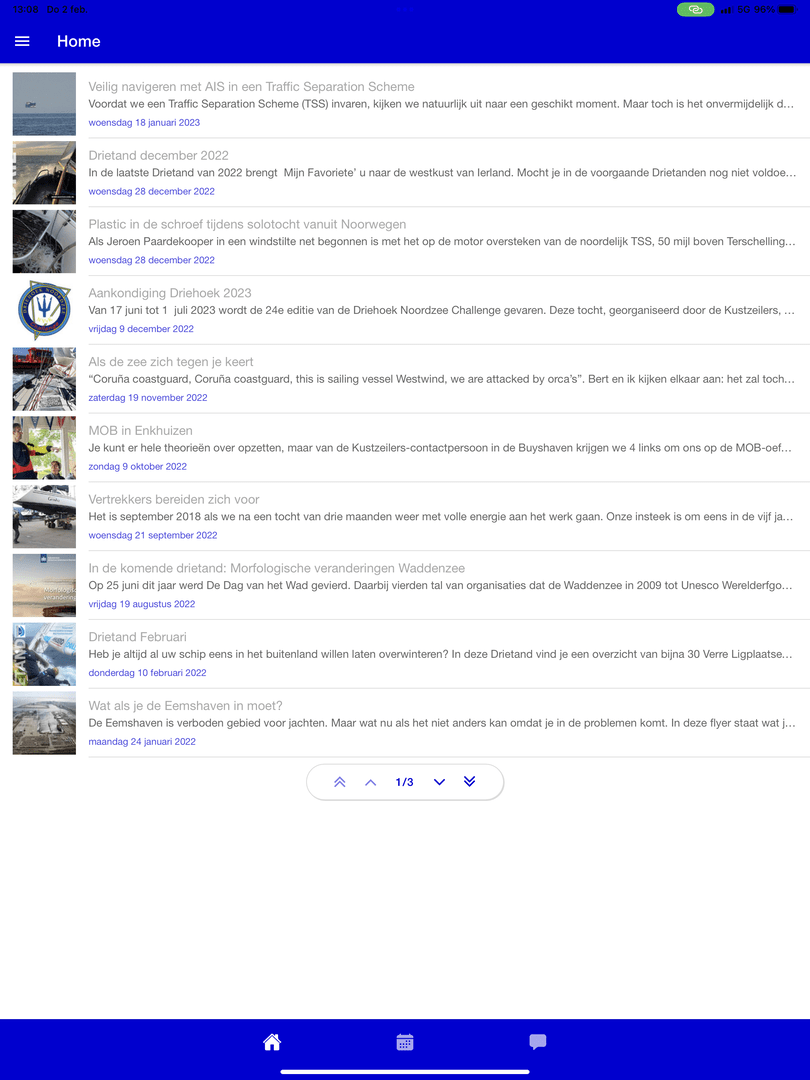Open 'Aankondiging Driehoek 2023' item
810x1080 pixels.
[x=169, y=293]
